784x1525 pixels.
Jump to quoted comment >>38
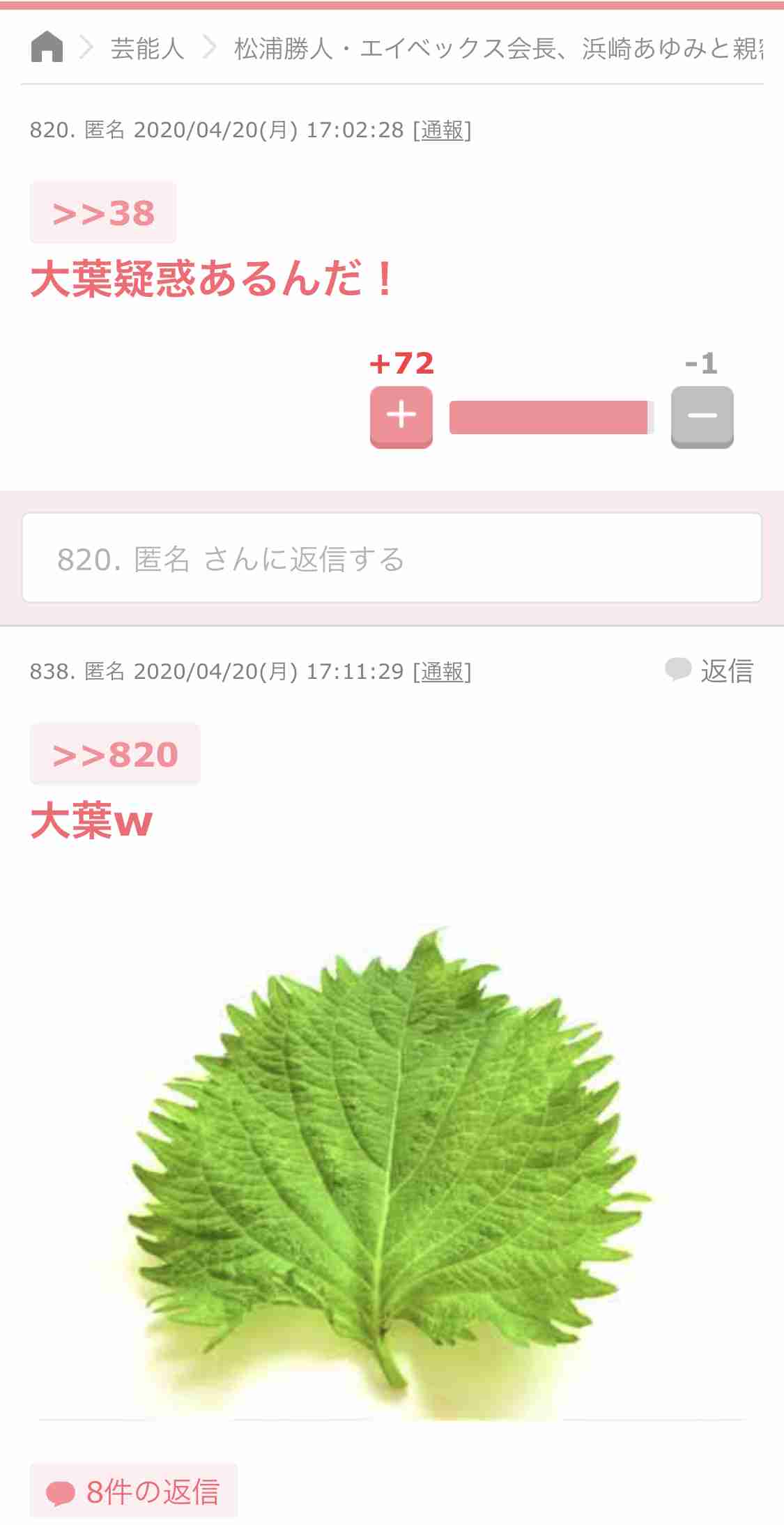[103, 213]
